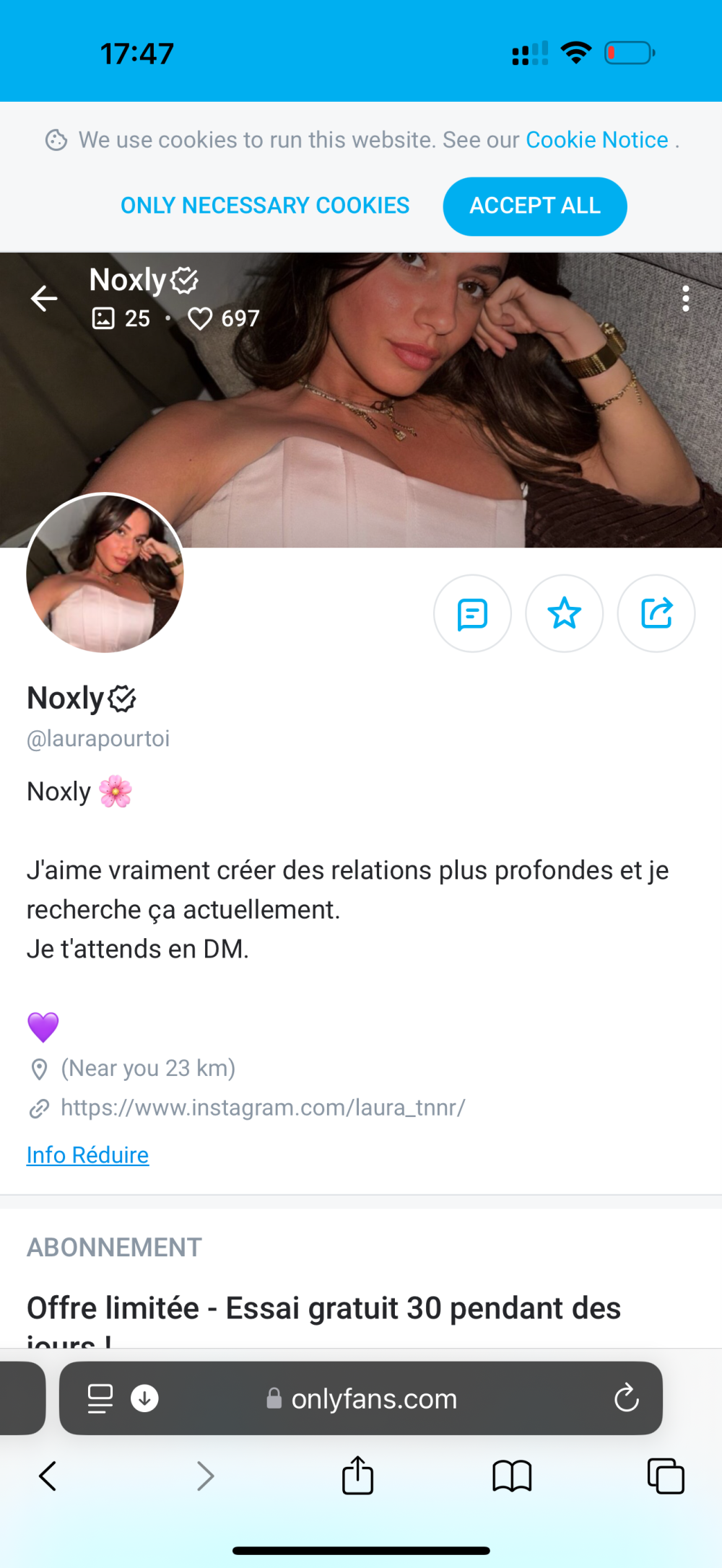This screenshot has height=1568, width=722.
Task: Message Noxly via the chat icon
Action: click(472, 613)
